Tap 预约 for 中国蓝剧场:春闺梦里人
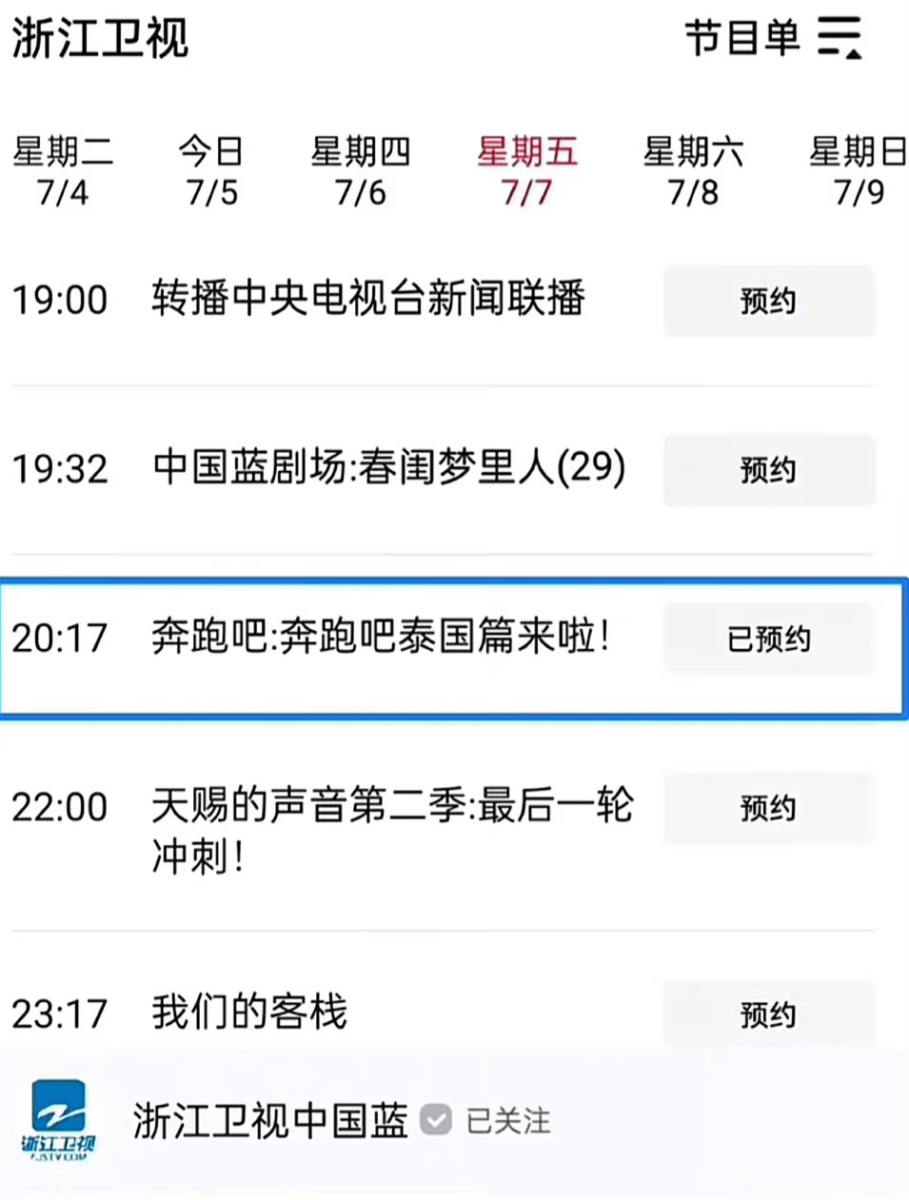Image resolution: width=909 pixels, height=1200 pixels. tap(769, 470)
